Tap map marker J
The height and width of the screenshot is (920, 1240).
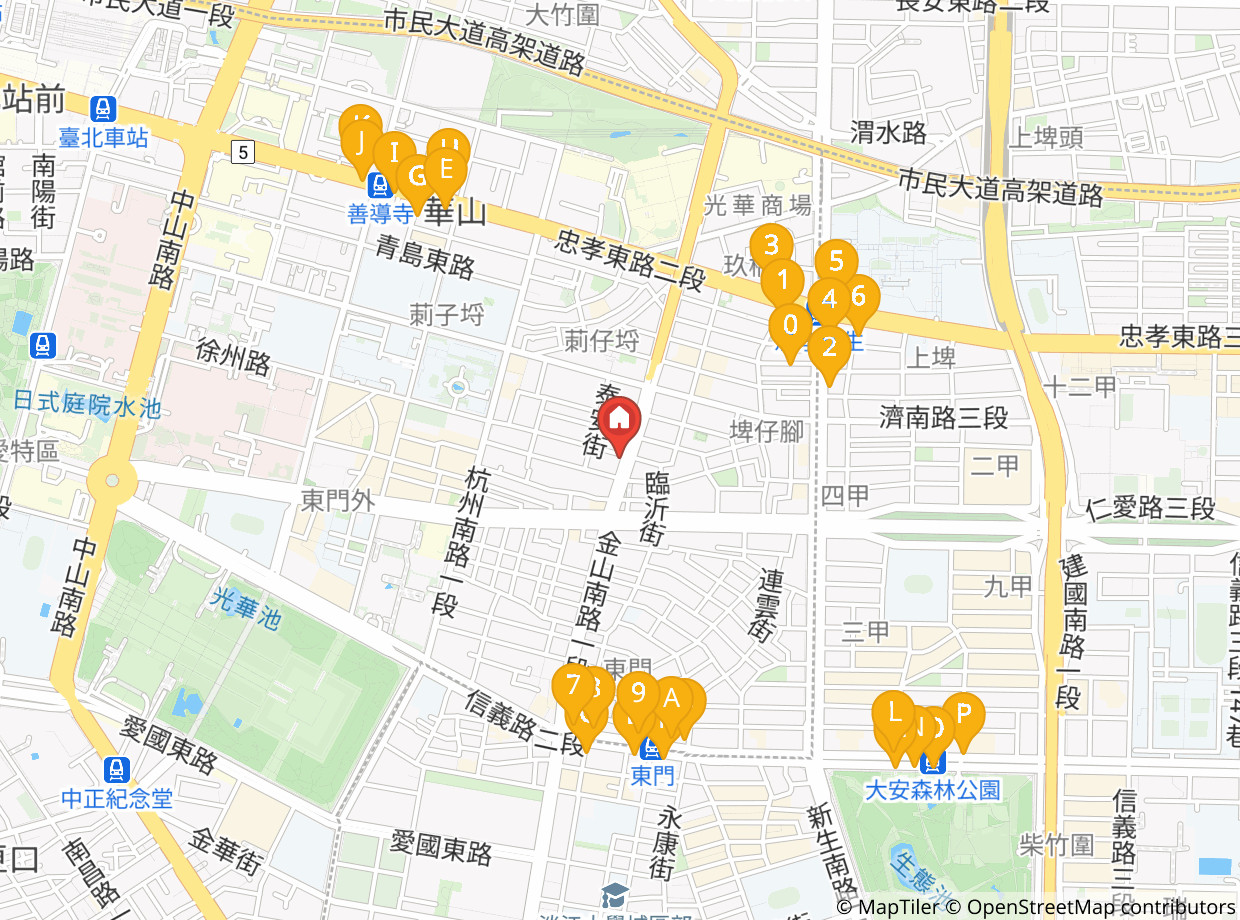click(359, 142)
